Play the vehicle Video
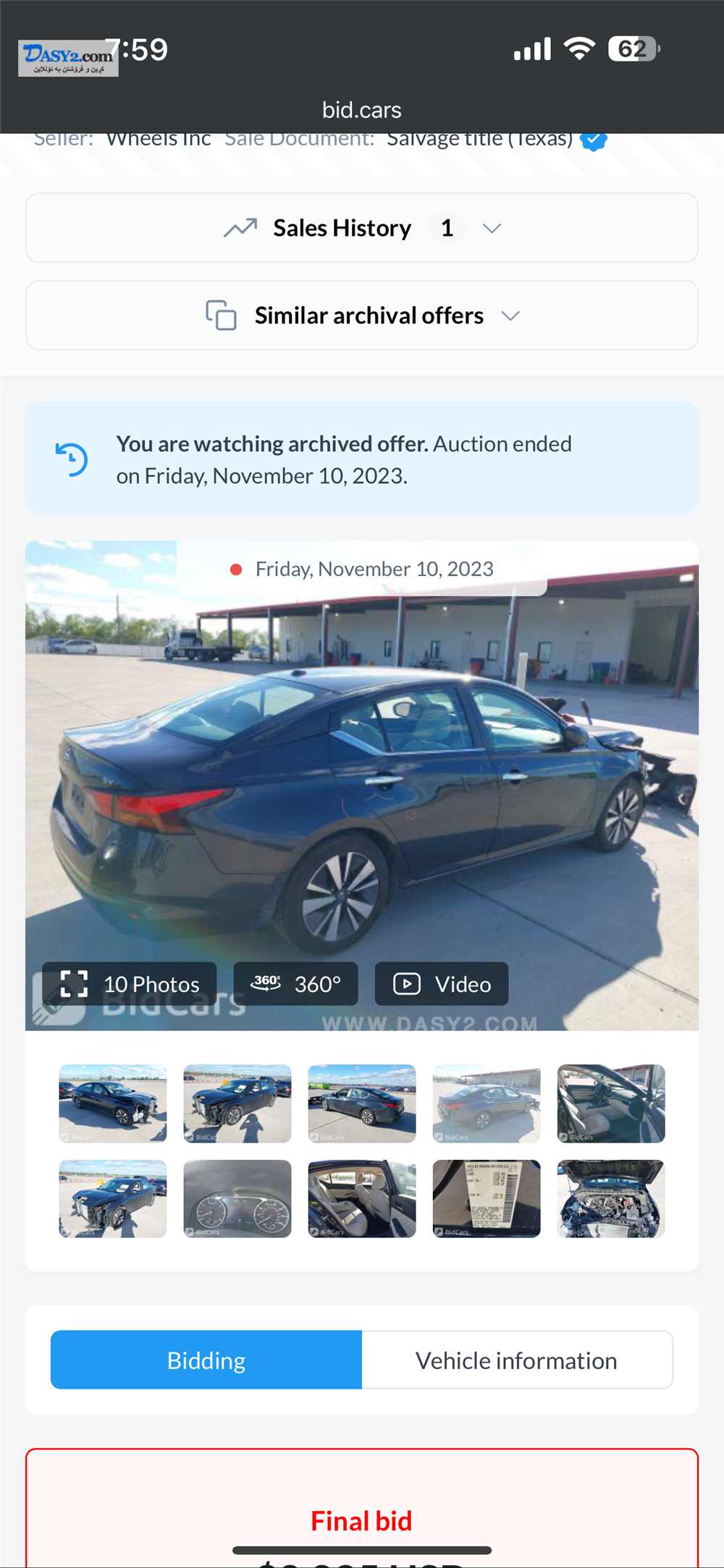The height and width of the screenshot is (1568, 724). point(442,984)
